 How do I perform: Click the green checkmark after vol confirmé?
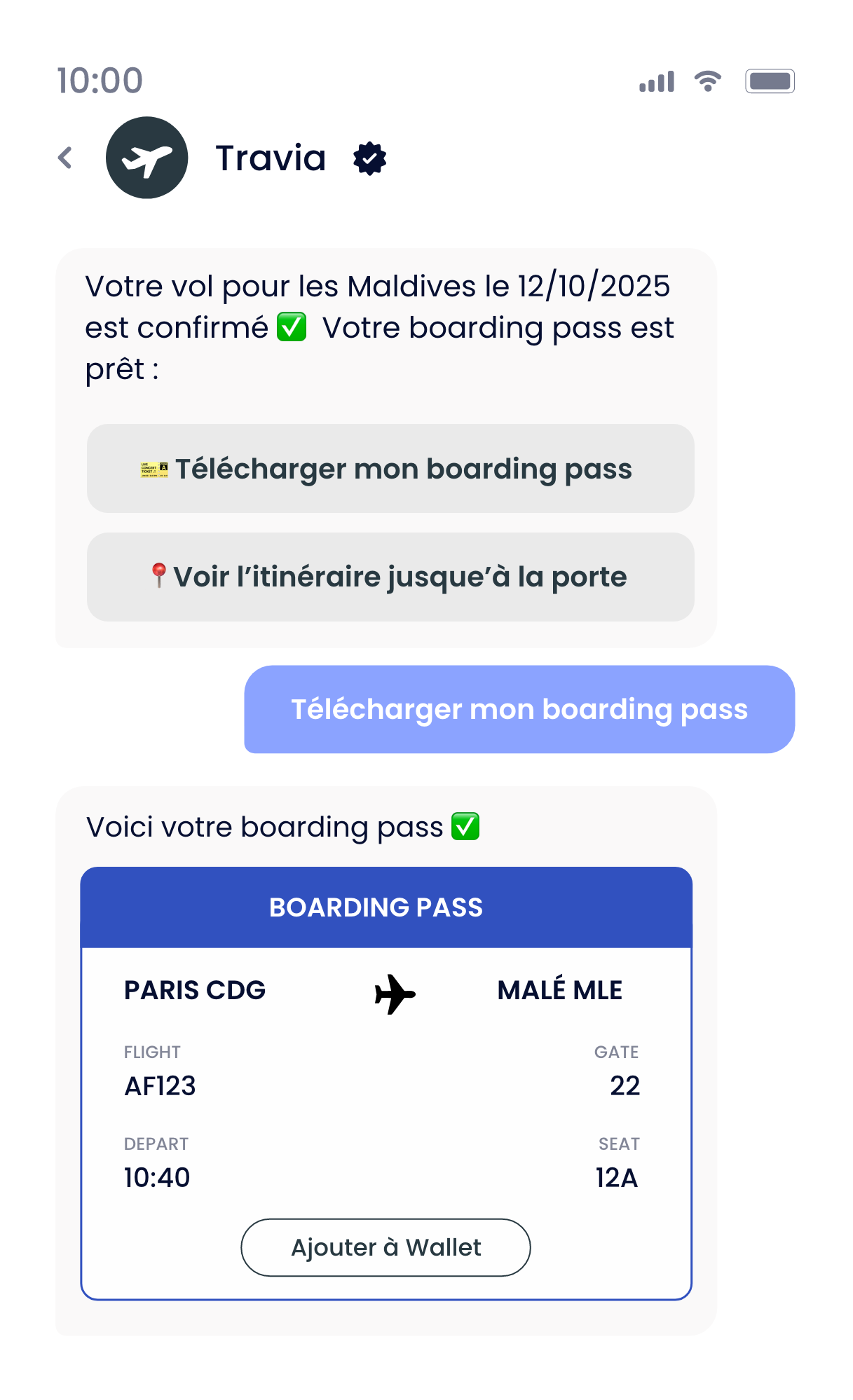(x=294, y=327)
